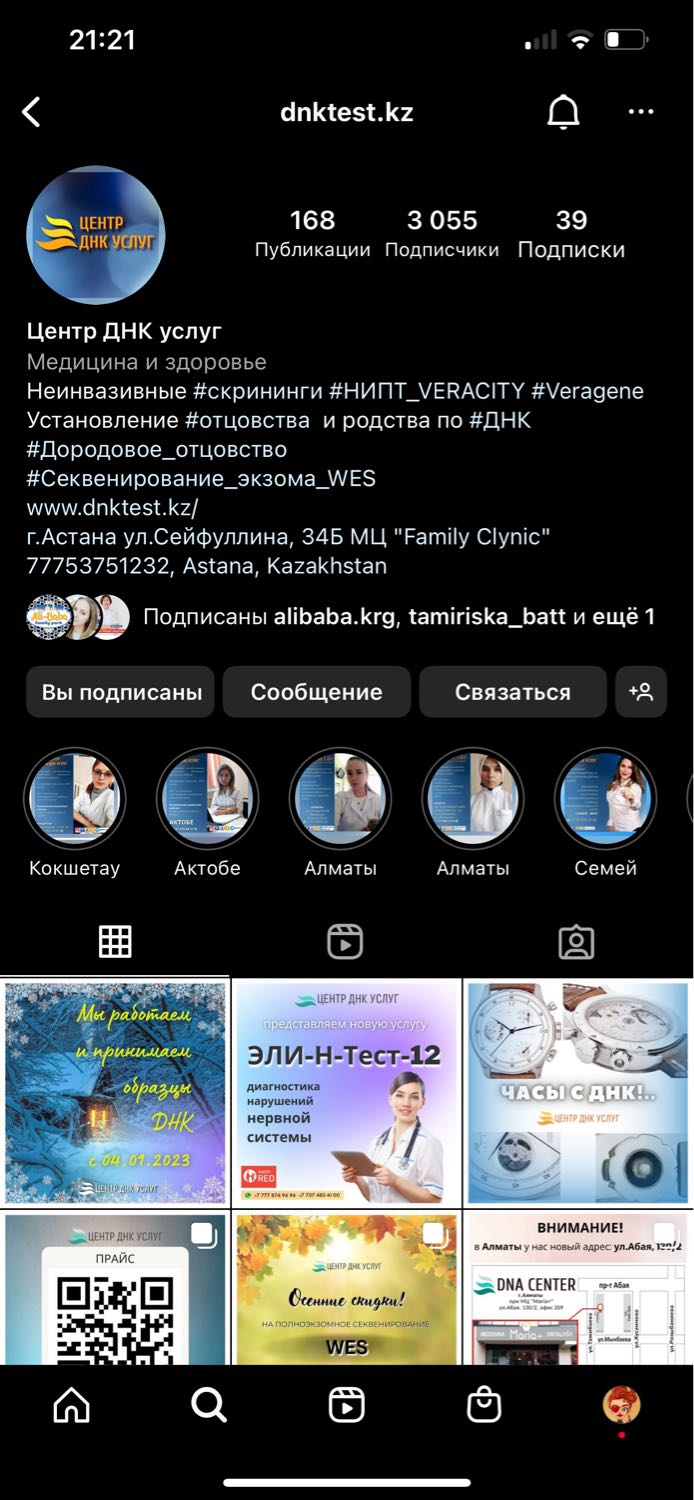The image size is (694, 1500).
Task: Open the ЭЛИ-Н-Тест-12 post
Action: [347, 1093]
